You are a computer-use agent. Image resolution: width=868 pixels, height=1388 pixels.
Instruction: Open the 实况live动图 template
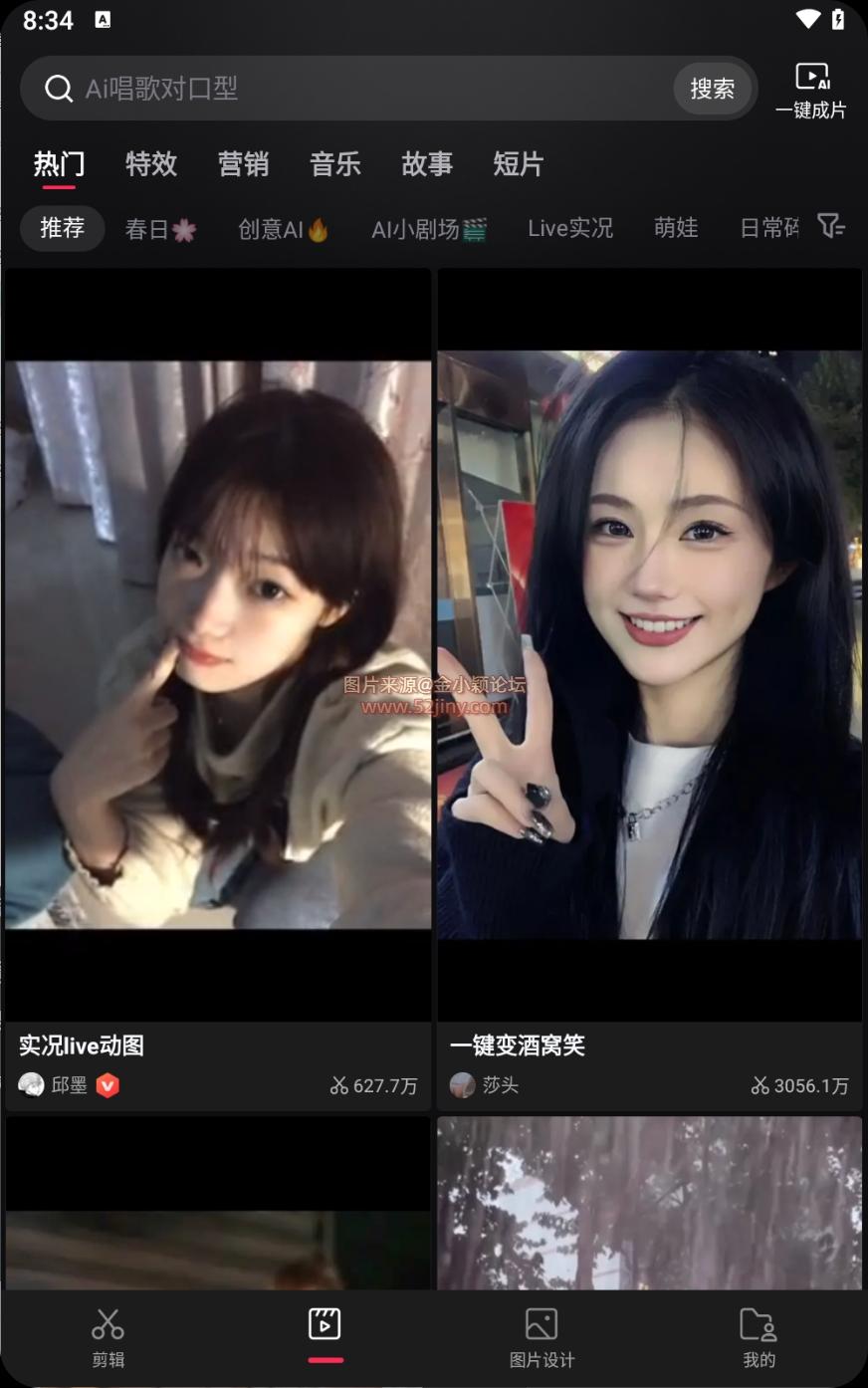click(218, 645)
